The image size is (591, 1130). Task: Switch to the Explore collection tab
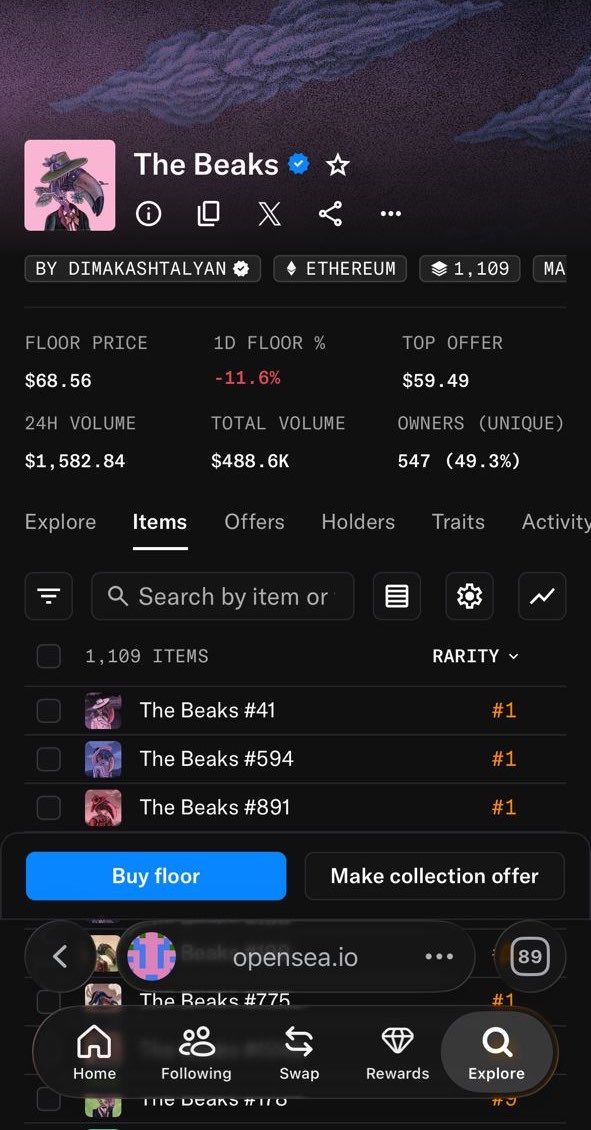click(x=61, y=522)
